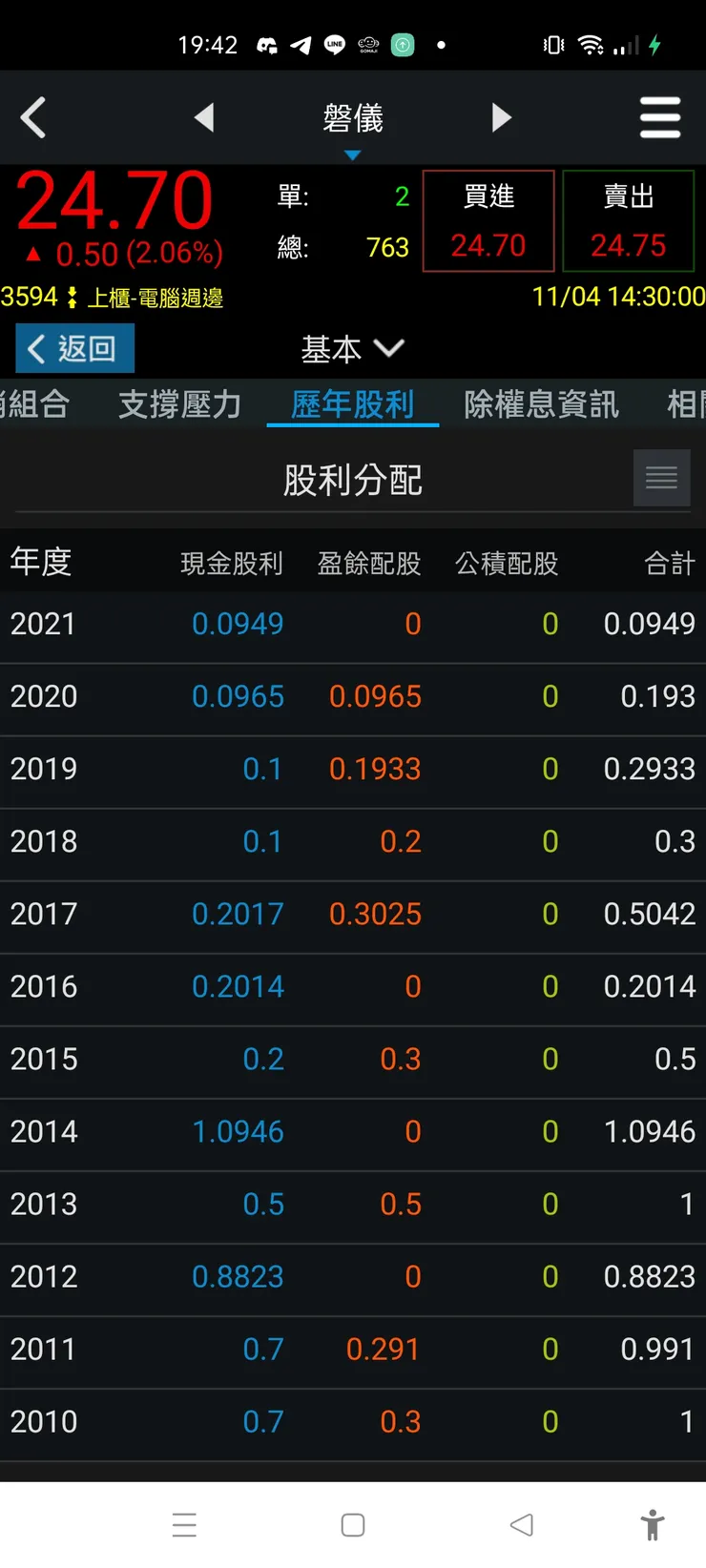
Task: Open the hamburger menu at top right
Action: coord(660,117)
